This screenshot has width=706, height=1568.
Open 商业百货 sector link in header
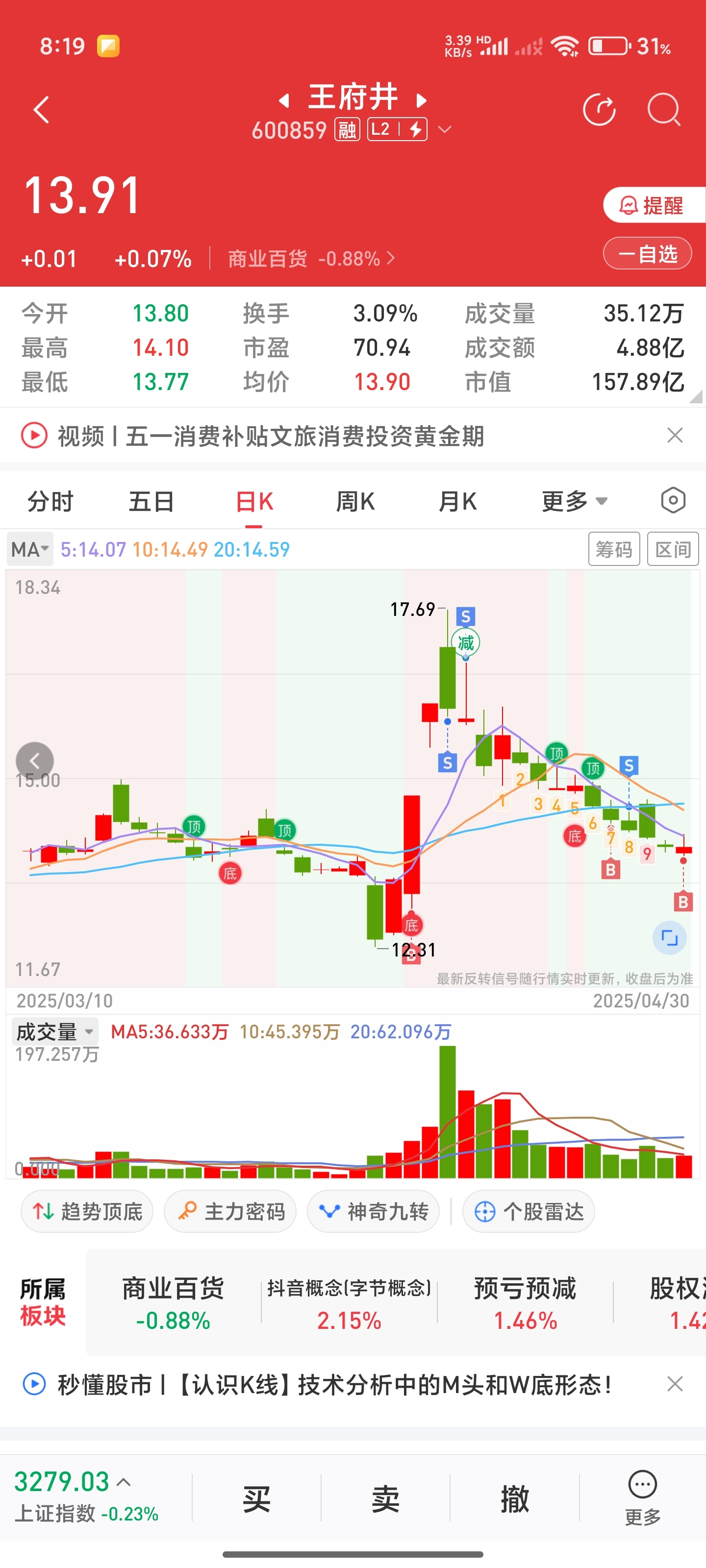point(311,259)
